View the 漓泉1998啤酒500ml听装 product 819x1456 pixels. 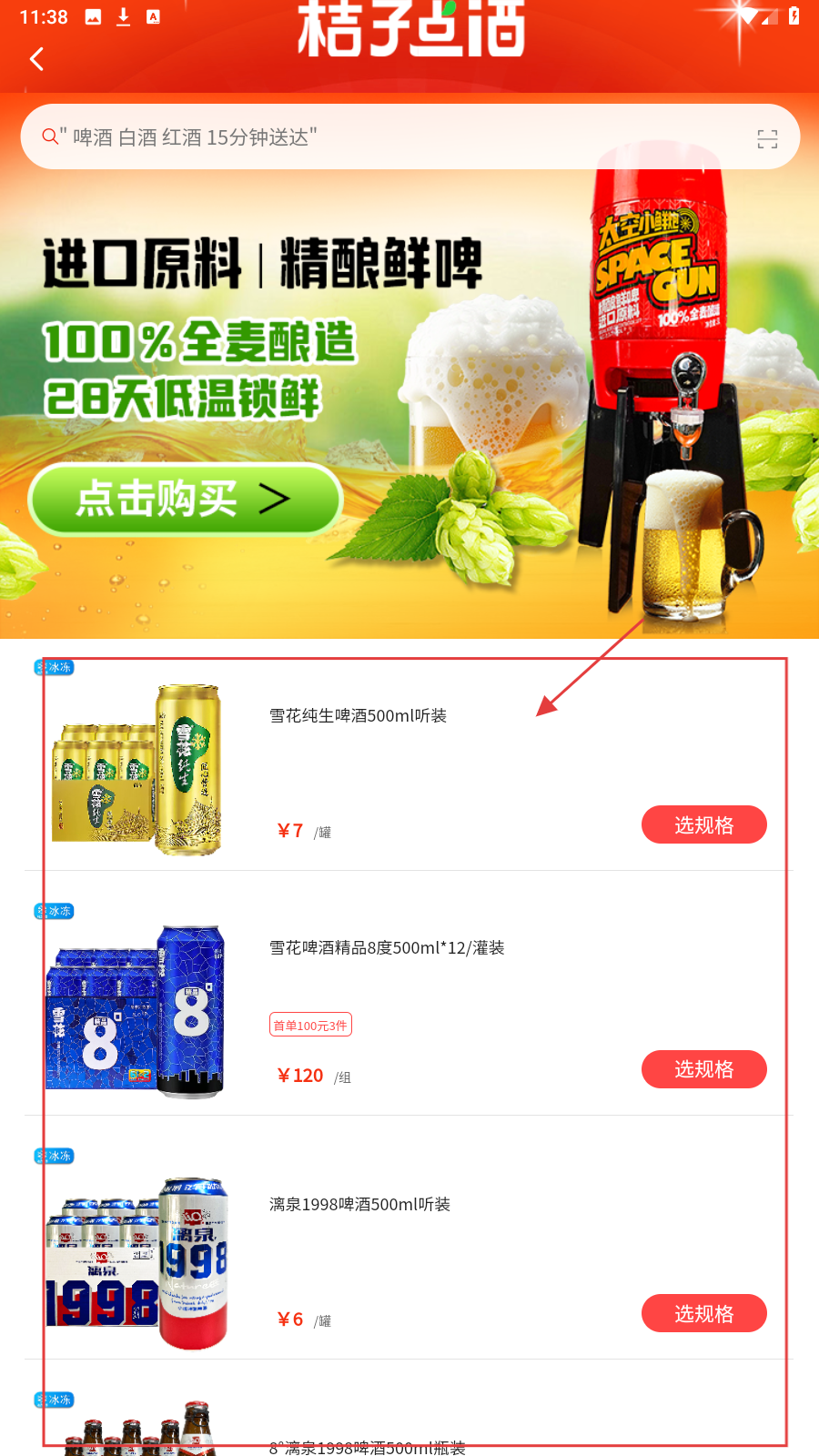pos(359,1205)
